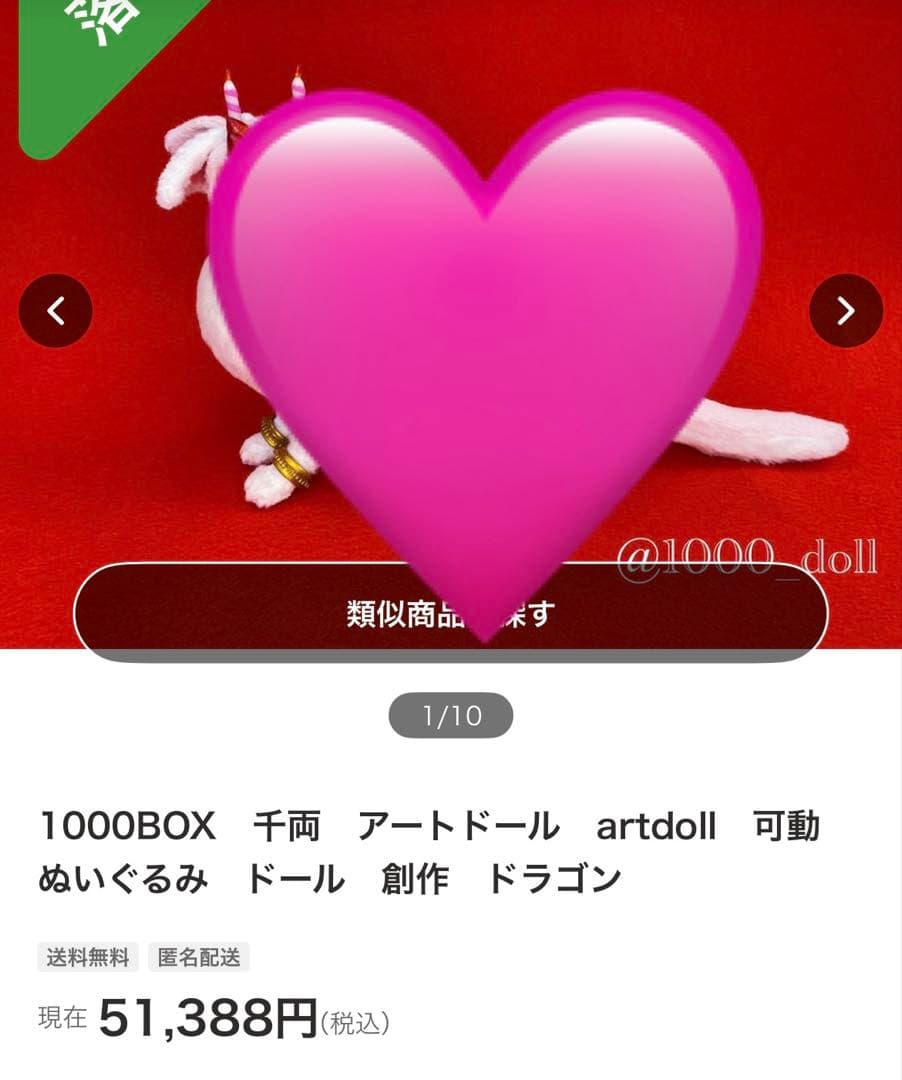Viewport: 902px width, 1080px height.
Task: Go to the previous product image
Action: [x=56, y=311]
